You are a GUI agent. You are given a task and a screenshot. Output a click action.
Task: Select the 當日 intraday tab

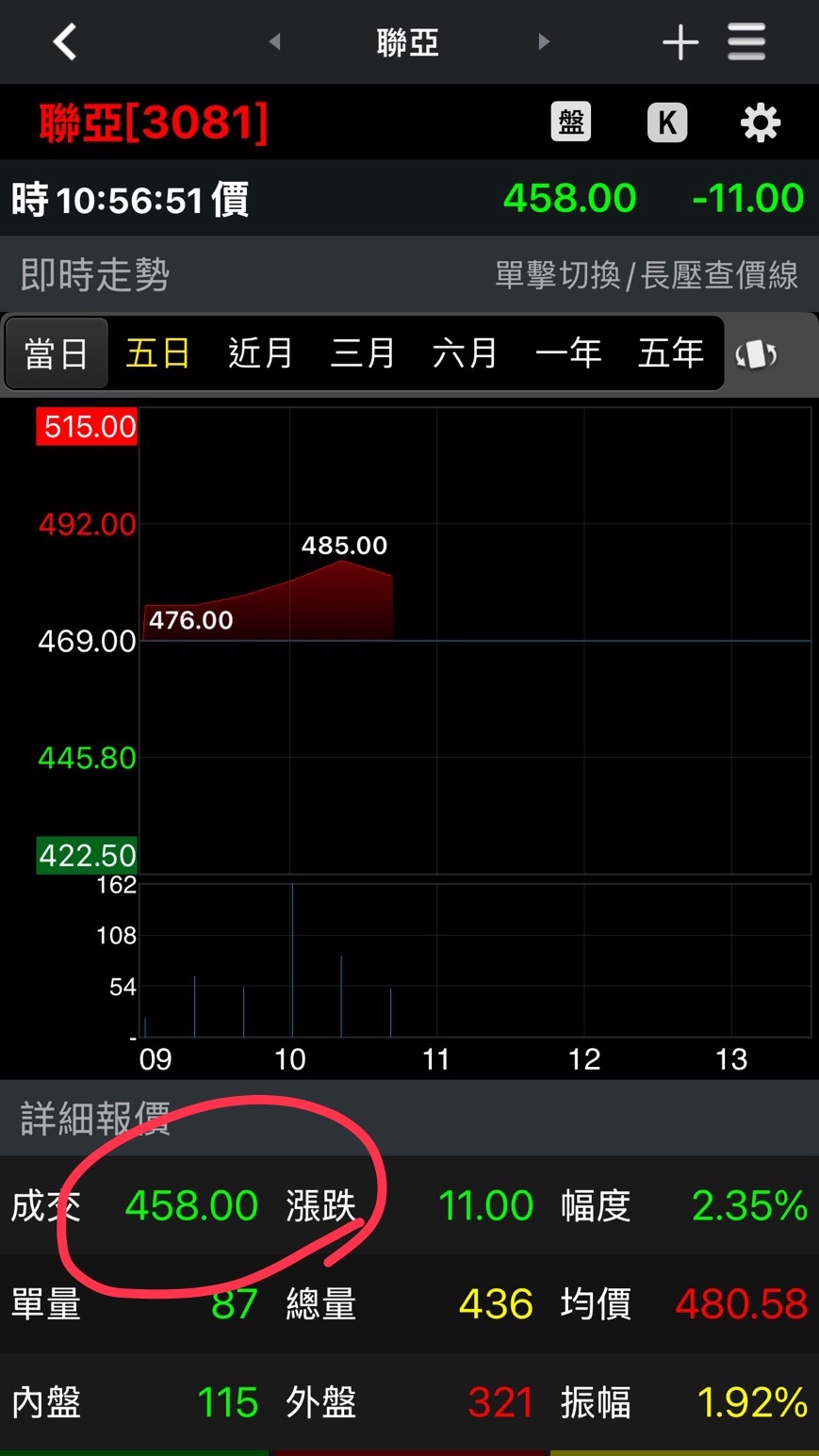point(57,354)
